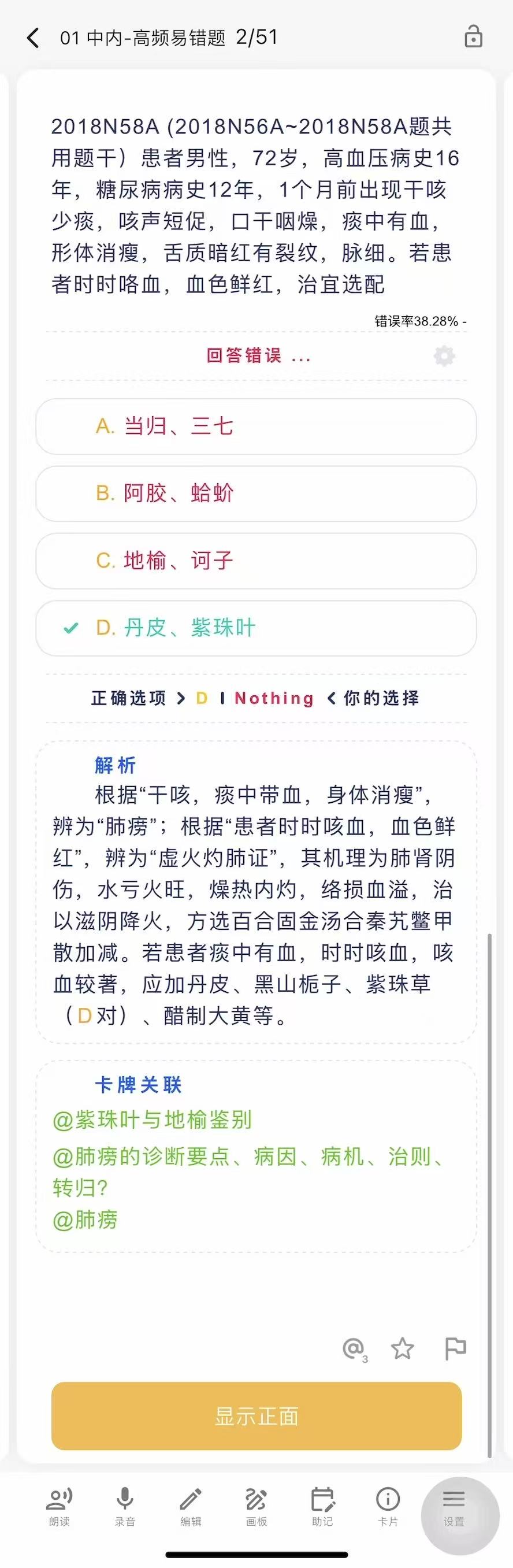513x1568 pixels.
Task: Choose option C 地榆、诃子
Action: (x=255, y=561)
